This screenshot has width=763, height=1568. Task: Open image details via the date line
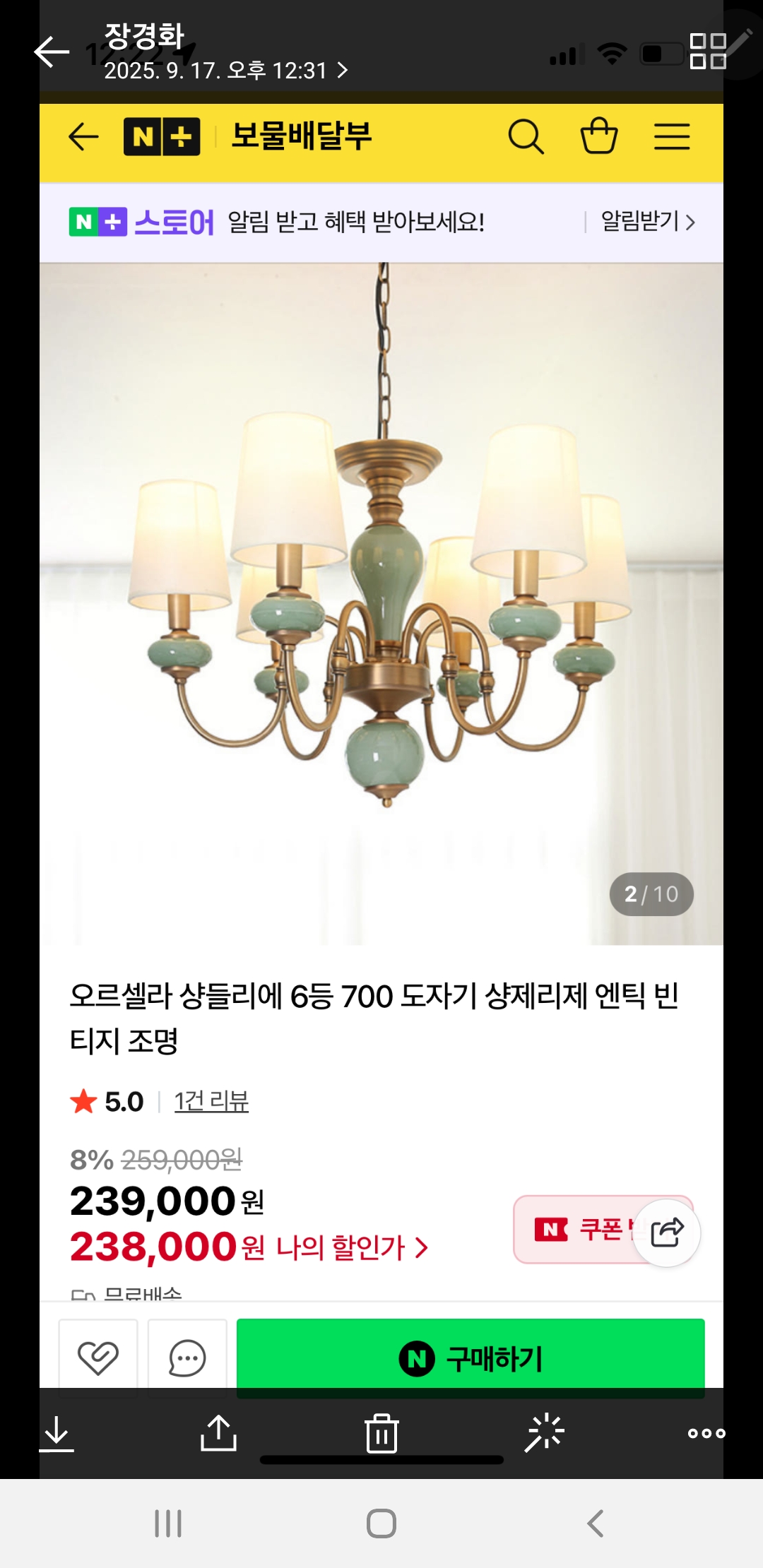(225, 71)
